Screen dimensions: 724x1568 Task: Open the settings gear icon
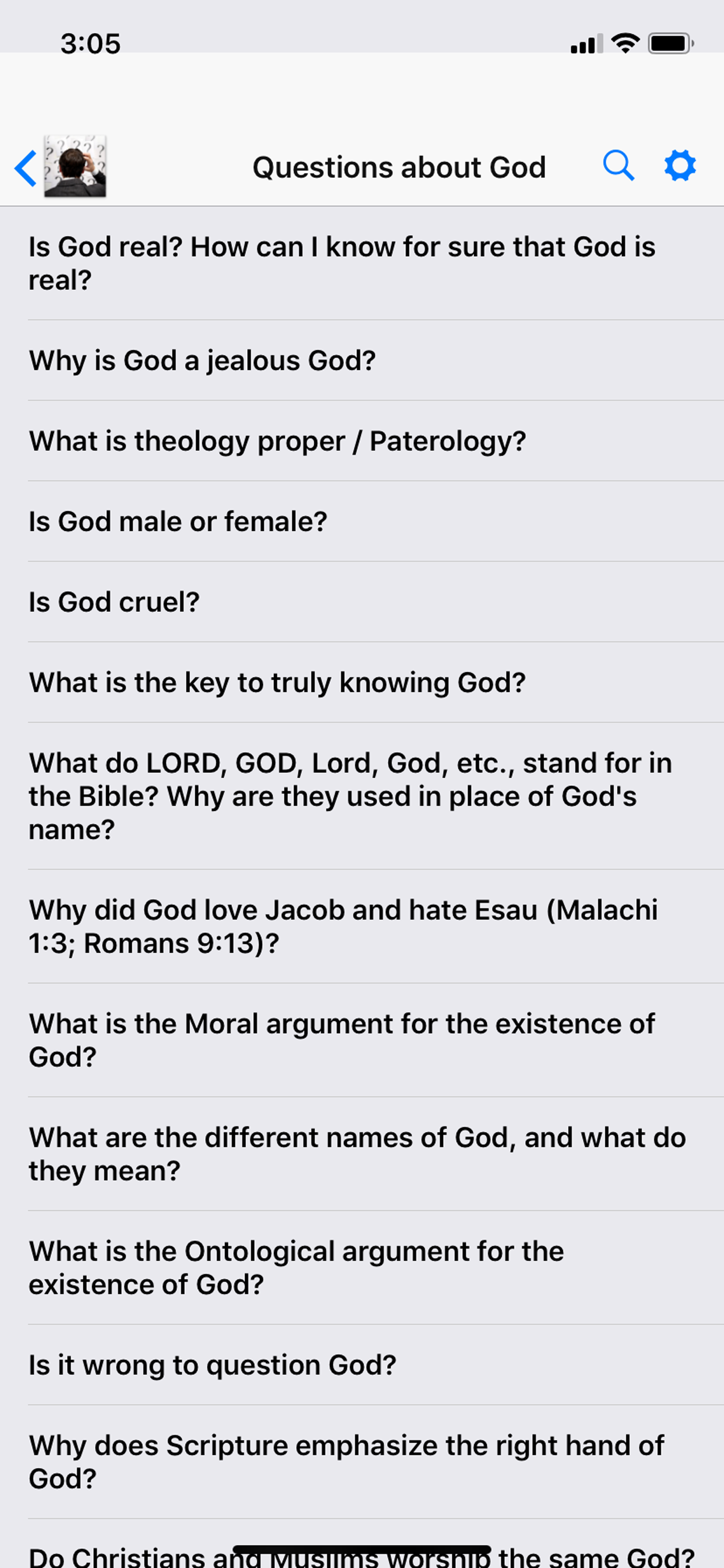[680, 166]
